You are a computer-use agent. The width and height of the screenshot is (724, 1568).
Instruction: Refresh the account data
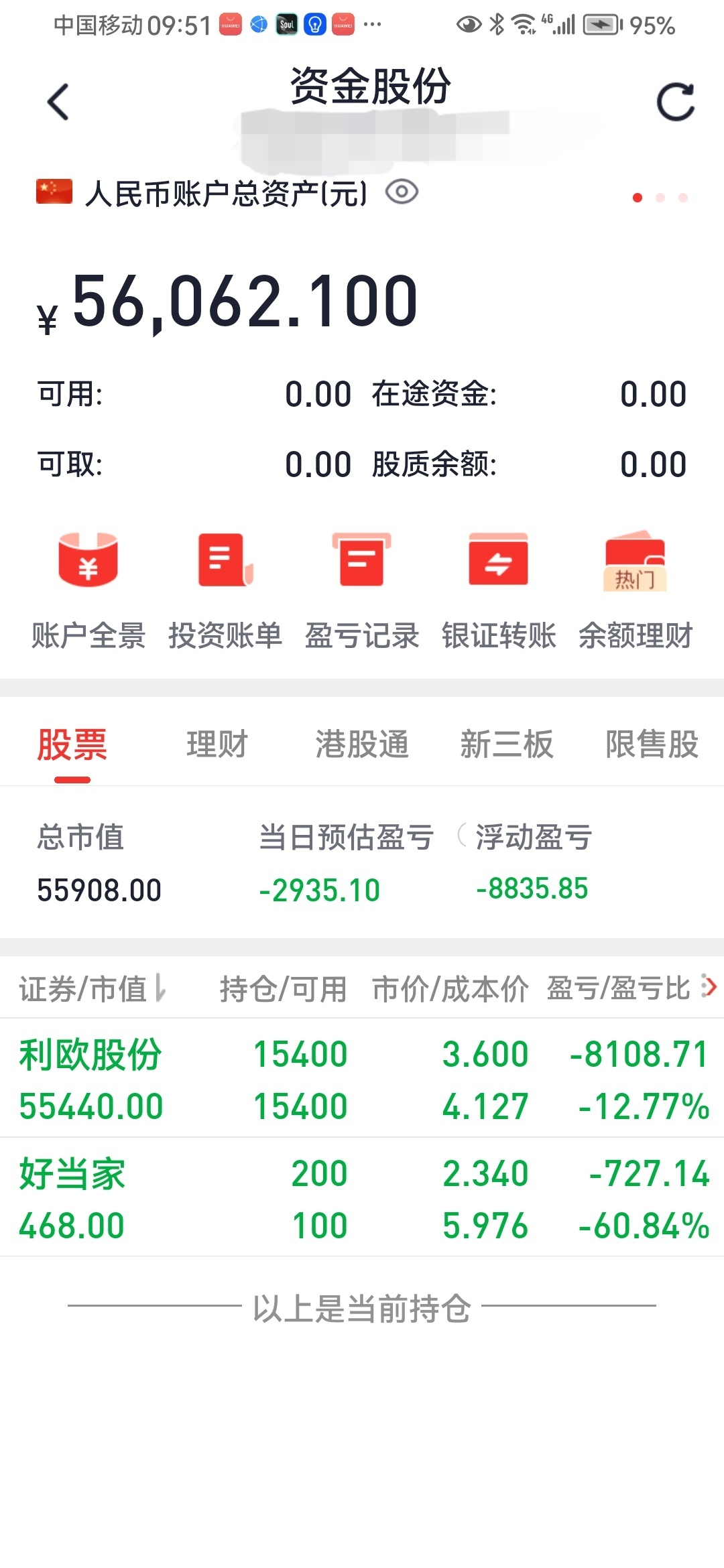[x=674, y=102]
